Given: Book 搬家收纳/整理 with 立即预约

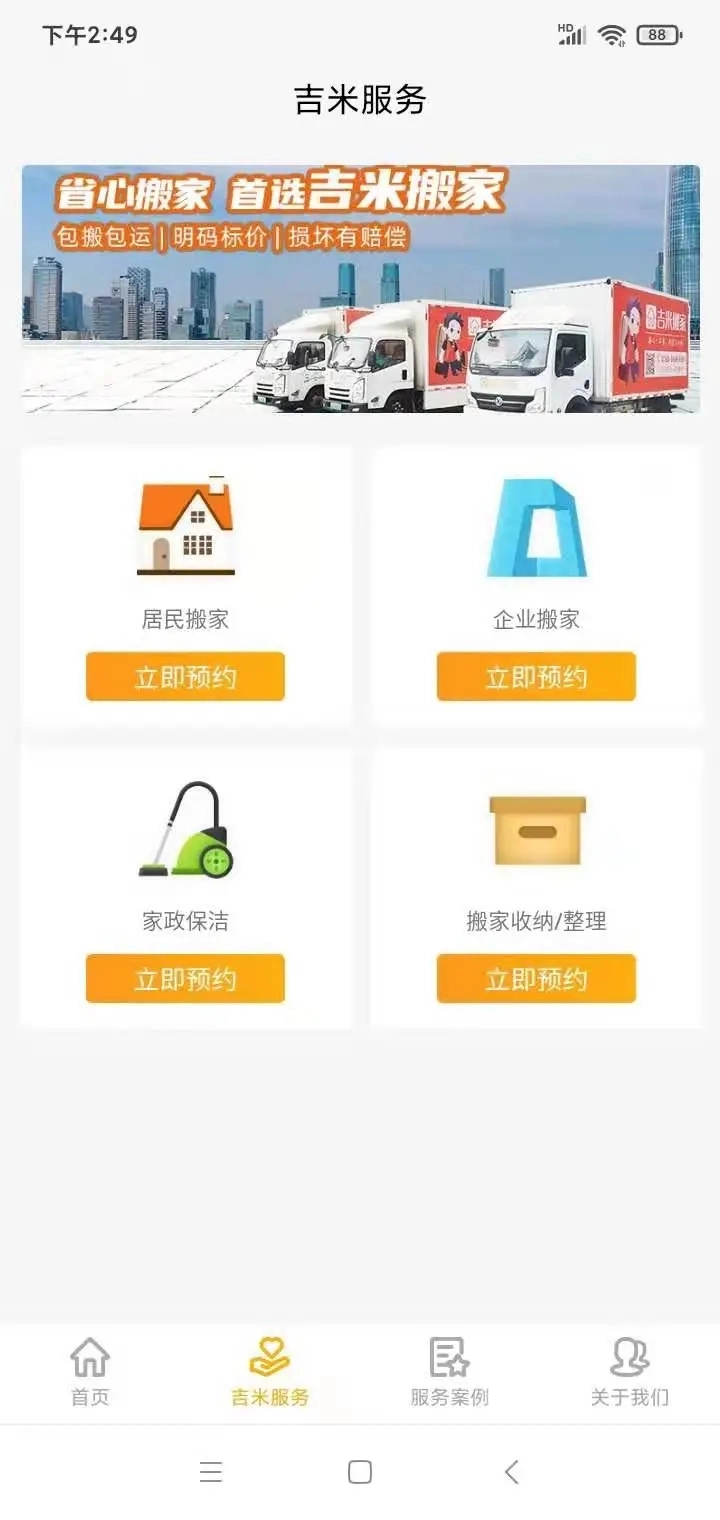Looking at the screenshot, I should click(536, 978).
